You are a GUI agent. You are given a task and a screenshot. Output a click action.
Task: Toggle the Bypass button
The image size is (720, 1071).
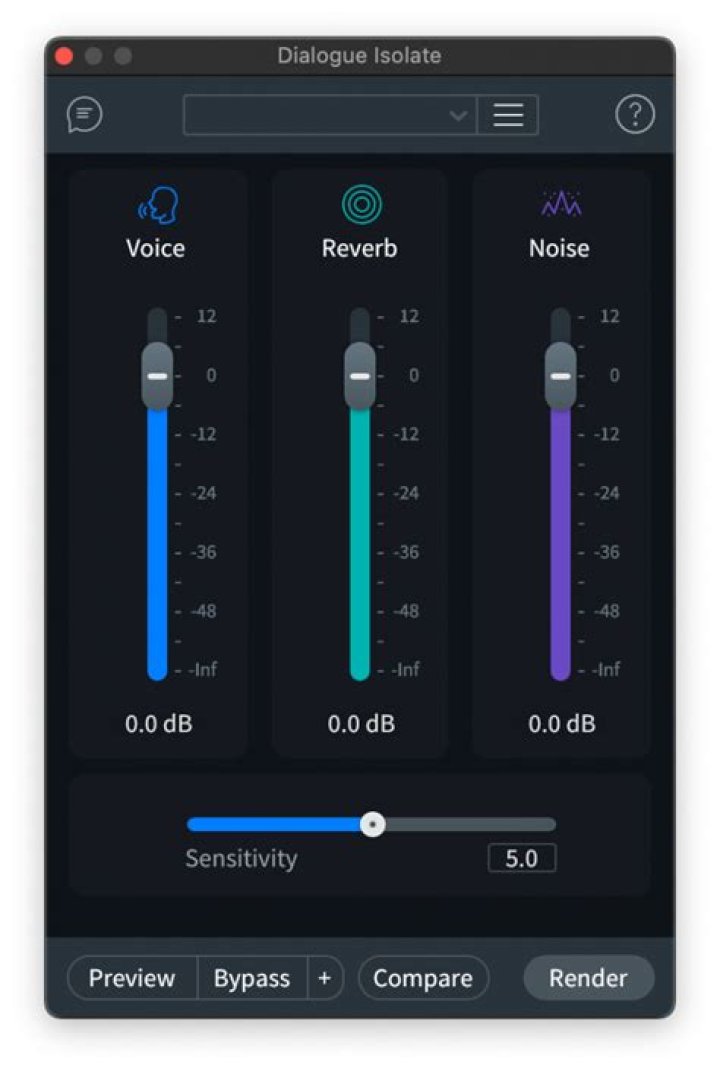coord(252,978)
